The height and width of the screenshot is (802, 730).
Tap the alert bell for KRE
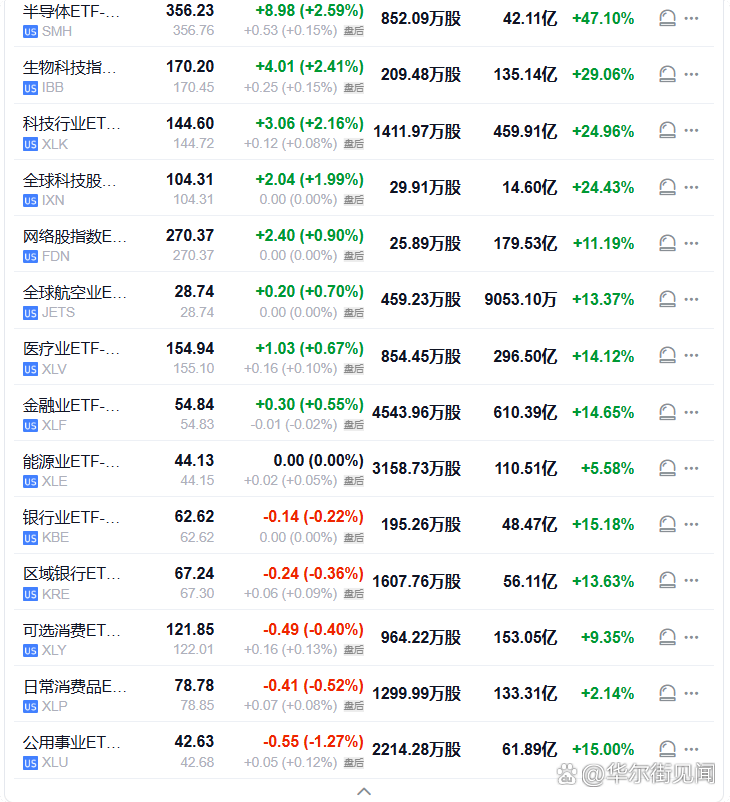click(x=668, y=581)
